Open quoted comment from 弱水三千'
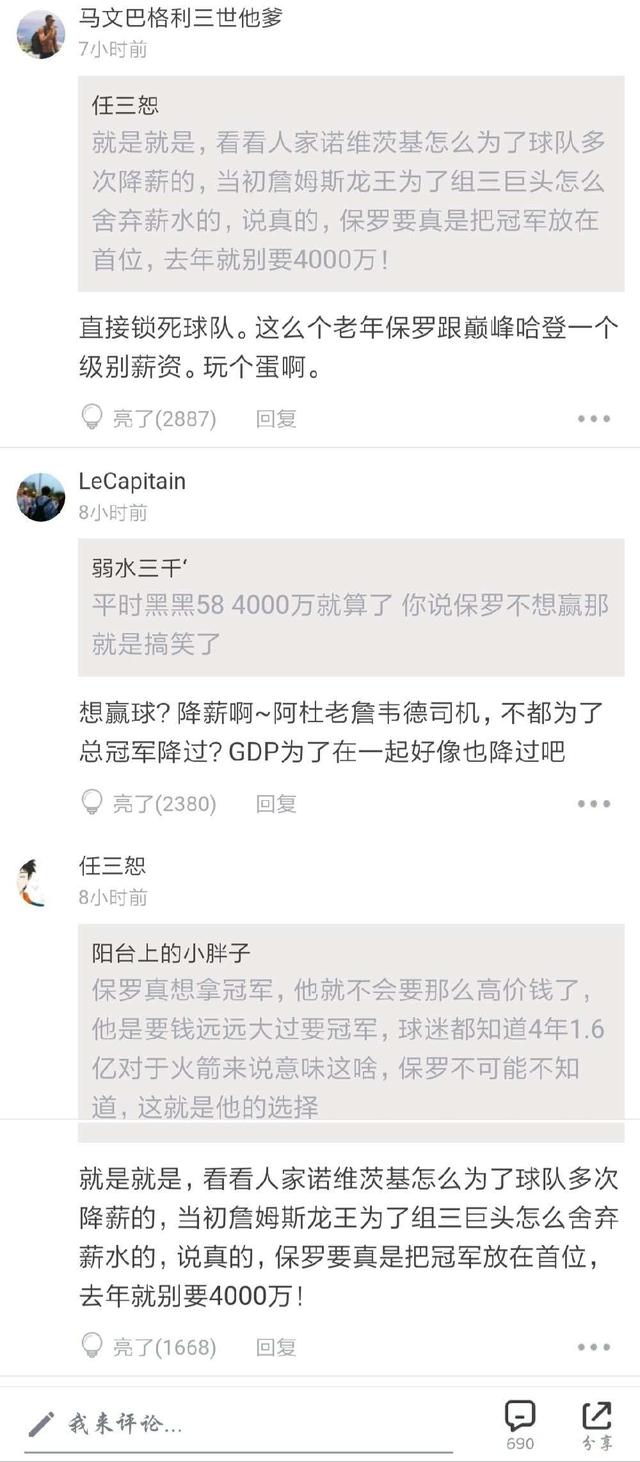This screenshot has height=1462, width=640. point(351,607)
